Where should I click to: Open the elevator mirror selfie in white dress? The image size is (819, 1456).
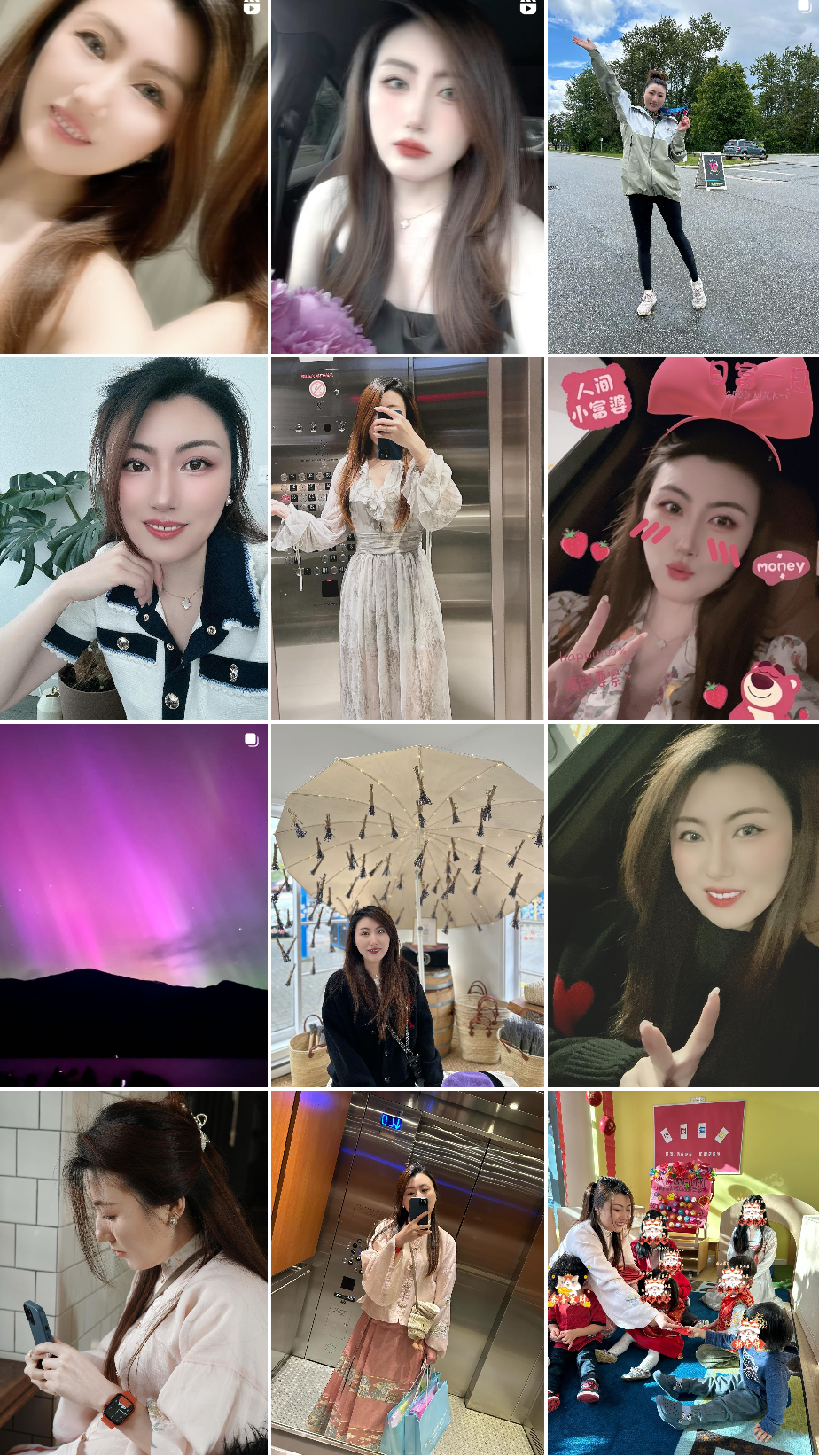tap(407, 538)
